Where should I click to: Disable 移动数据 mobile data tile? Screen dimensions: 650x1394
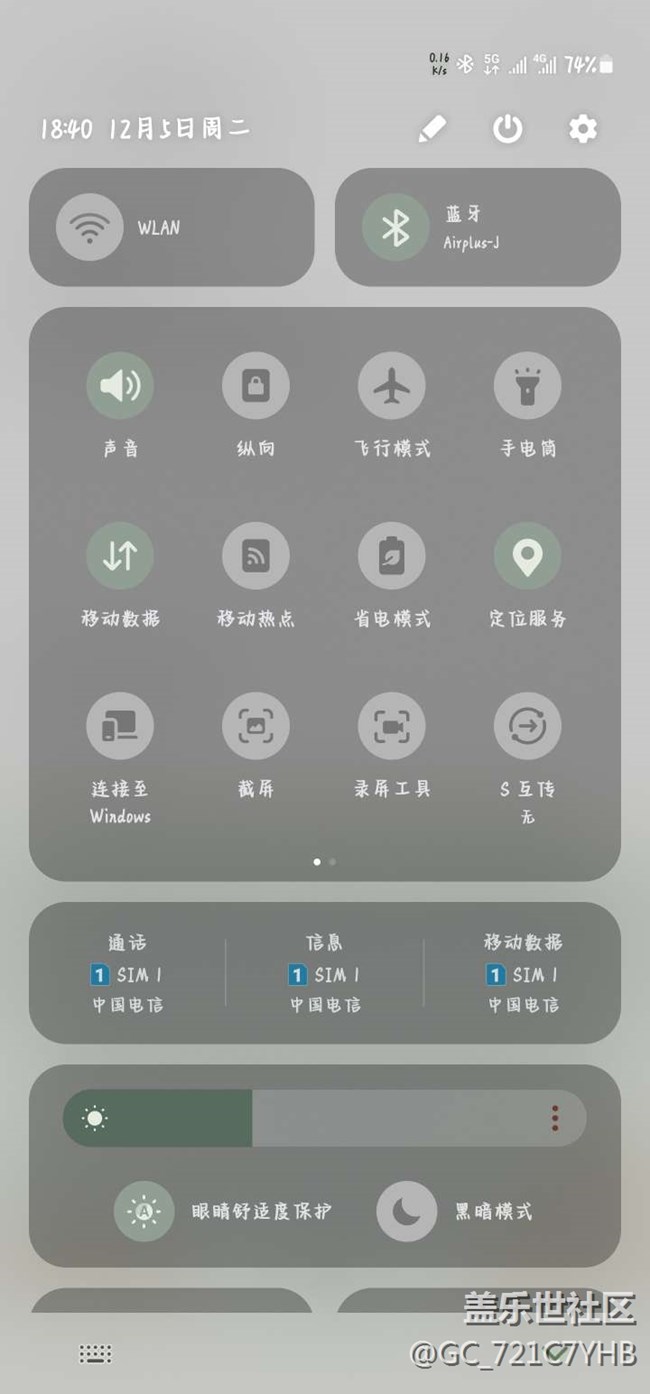tap(120, 556)
